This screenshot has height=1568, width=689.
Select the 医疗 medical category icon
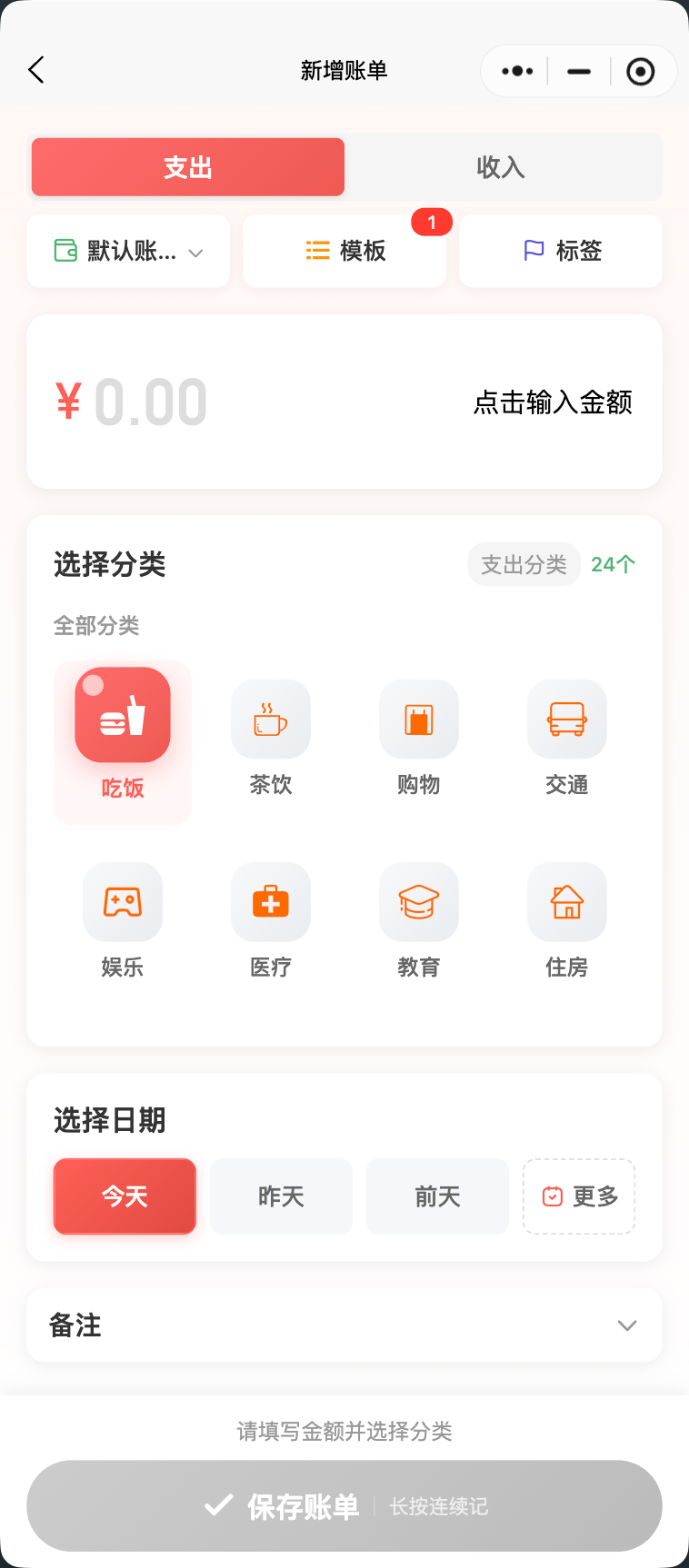point(270,902)
